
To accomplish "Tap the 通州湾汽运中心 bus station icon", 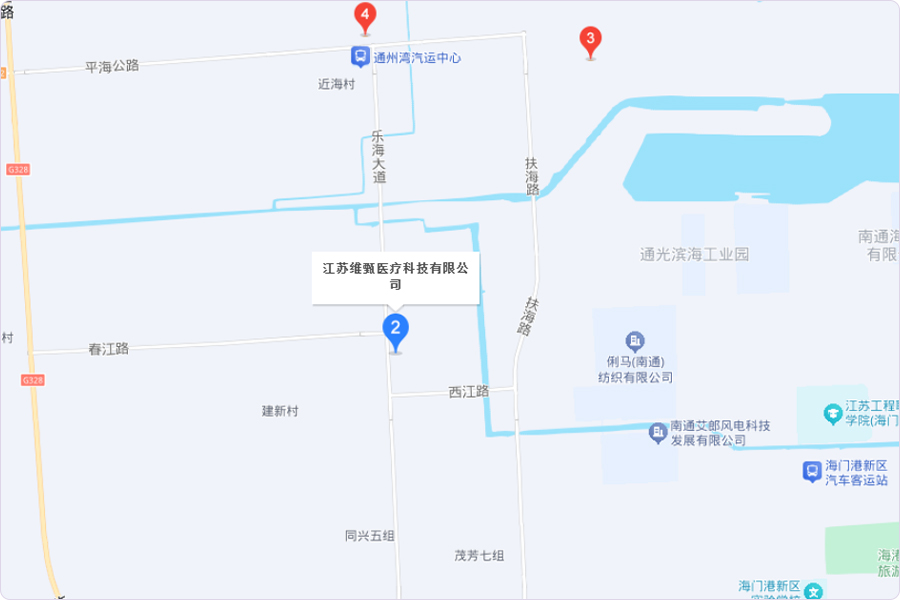I will click(359, 57).
